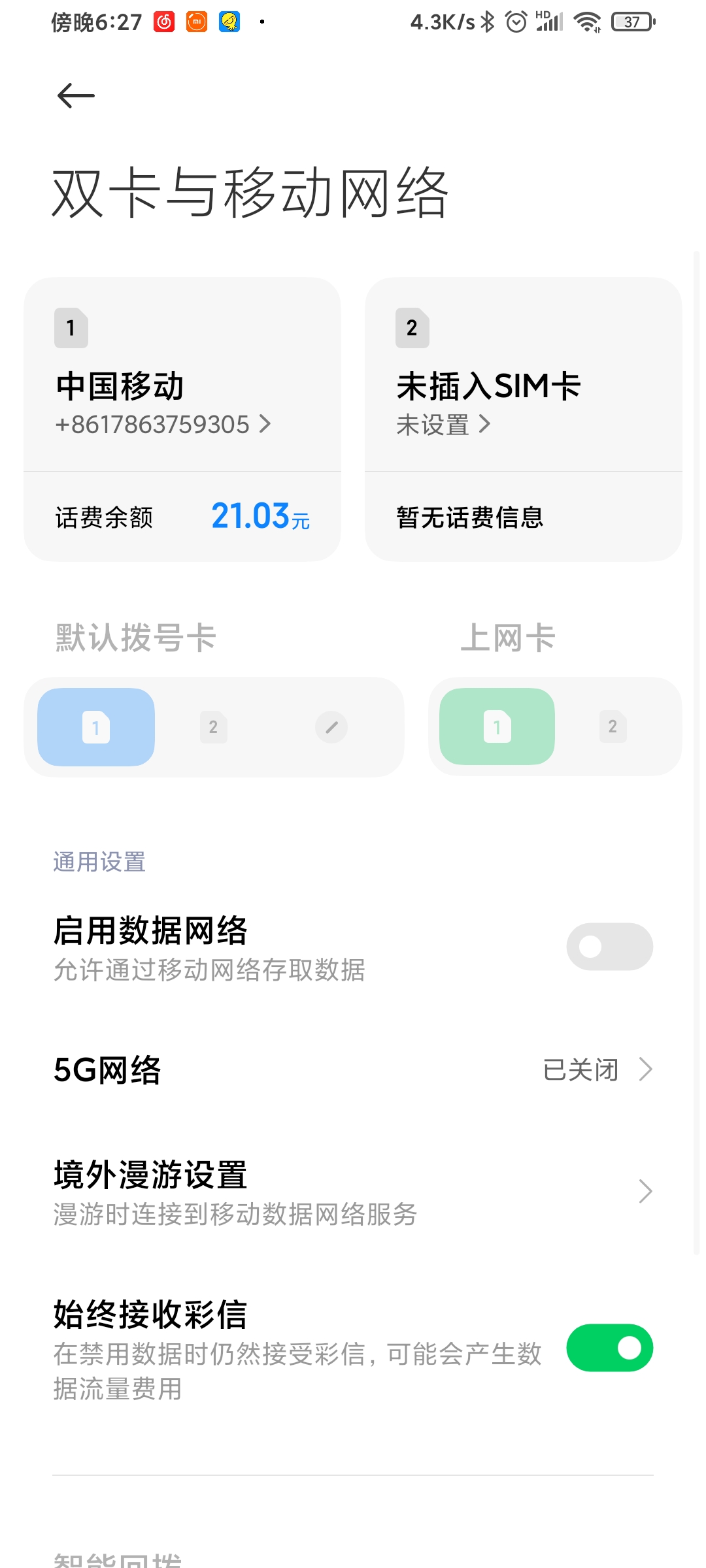The image size is (706, 1568).
Task: Choose SIM 1 as 上网卡
Action: tap(497, 727)
